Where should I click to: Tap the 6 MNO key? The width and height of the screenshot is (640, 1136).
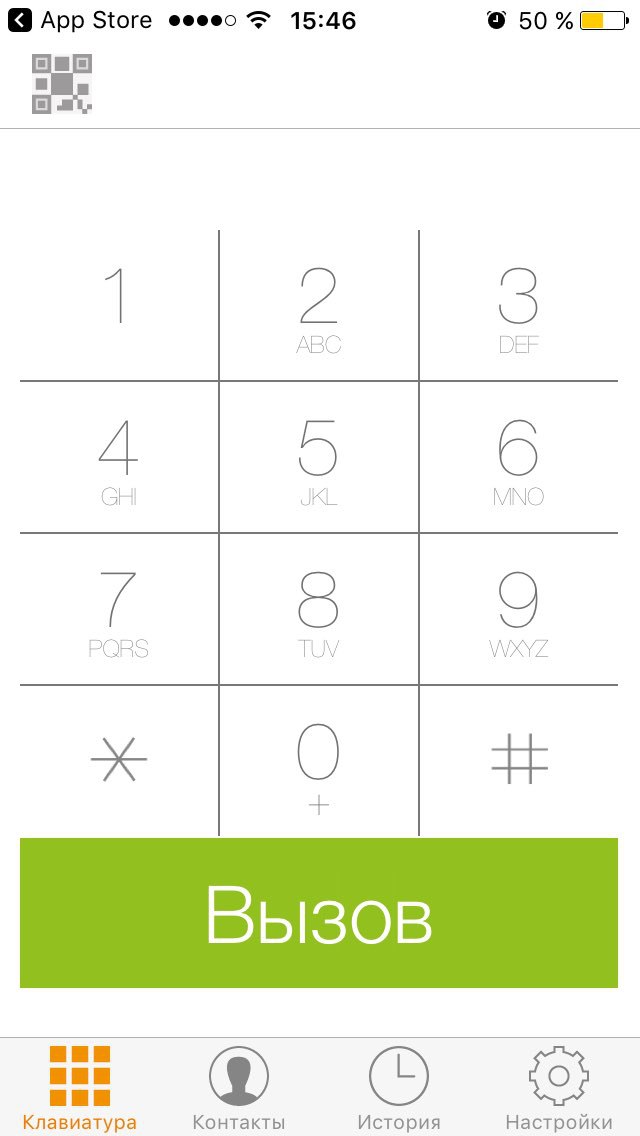pos(518,458)
